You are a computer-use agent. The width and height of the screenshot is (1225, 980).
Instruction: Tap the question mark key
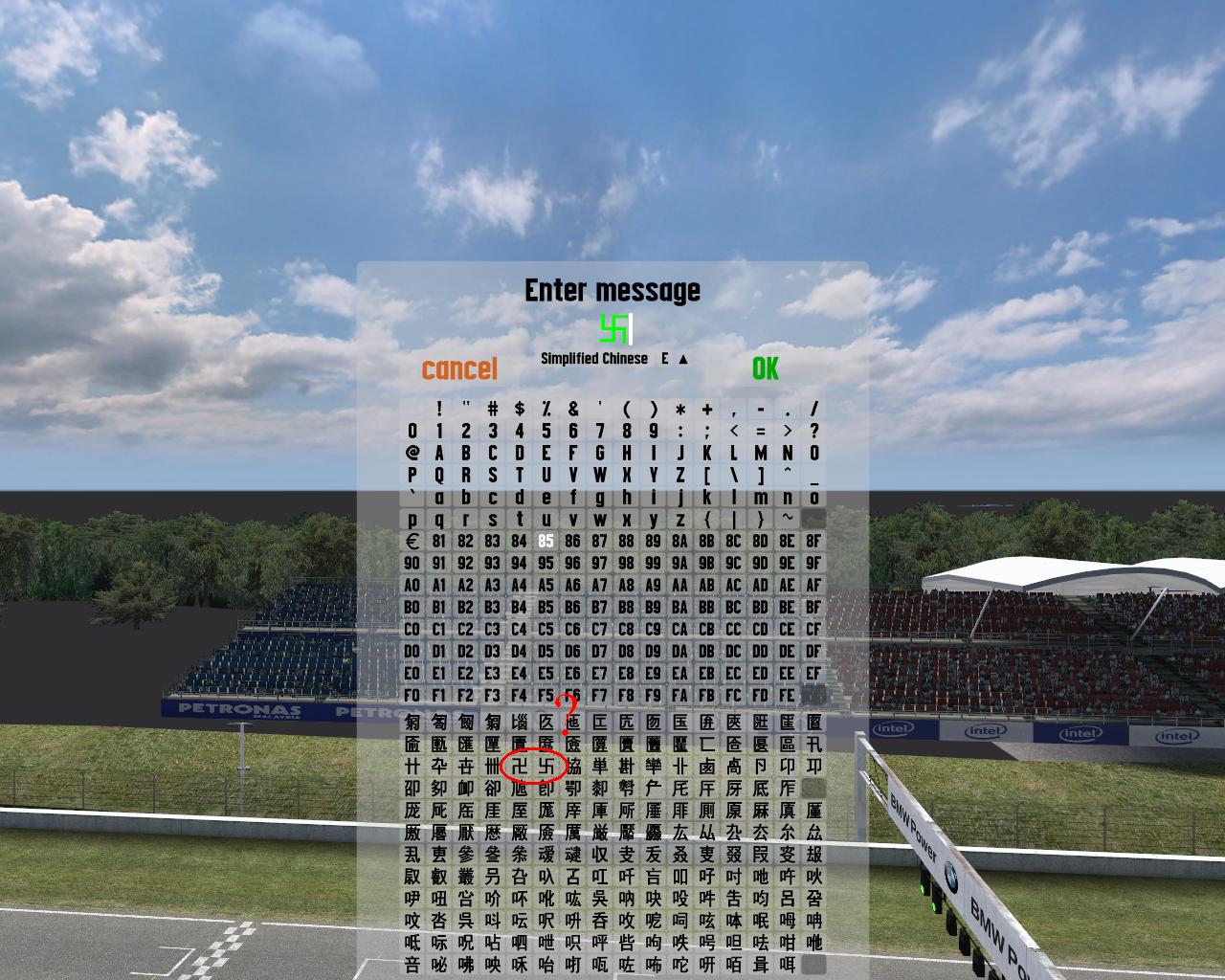(813, 431)
